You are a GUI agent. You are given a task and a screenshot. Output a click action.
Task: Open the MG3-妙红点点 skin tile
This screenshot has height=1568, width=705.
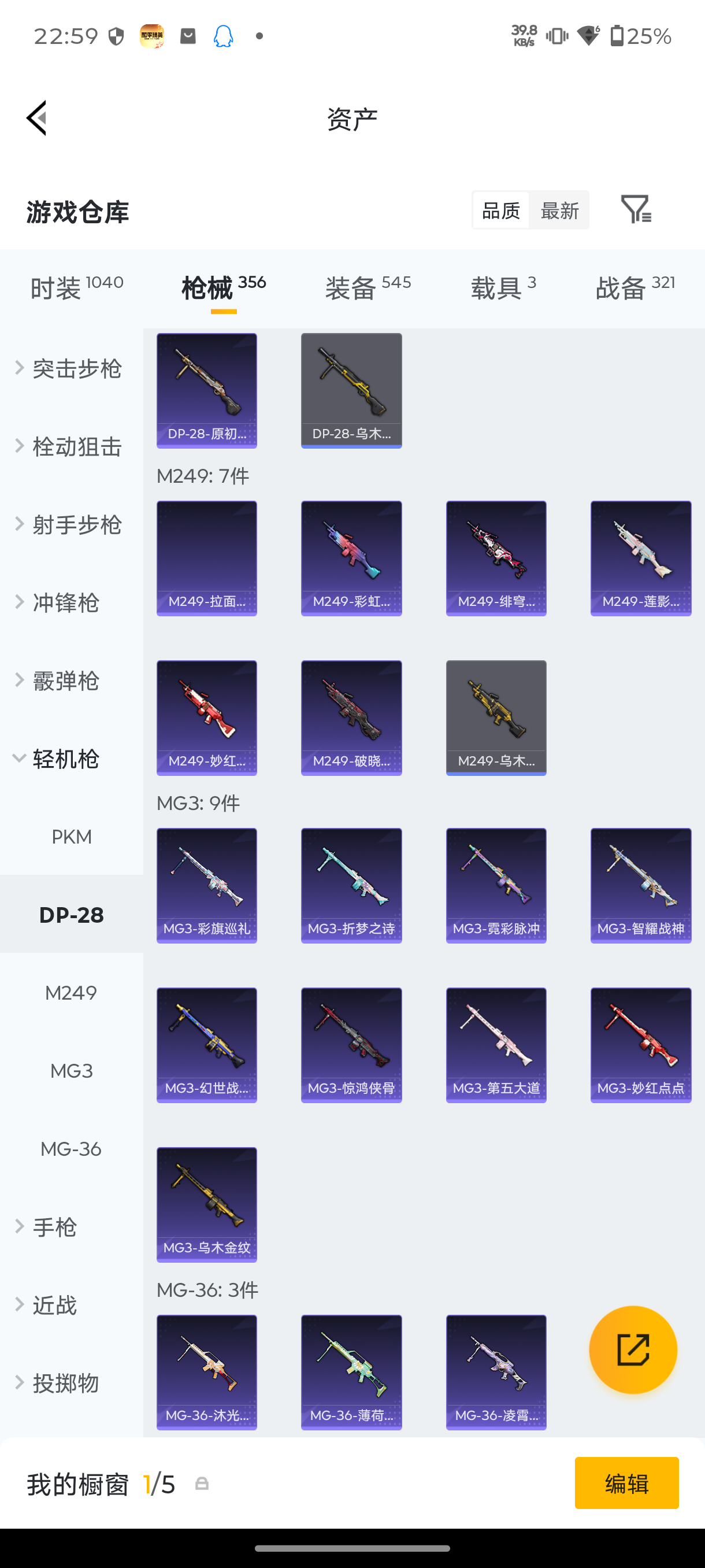pos(640,1045)
